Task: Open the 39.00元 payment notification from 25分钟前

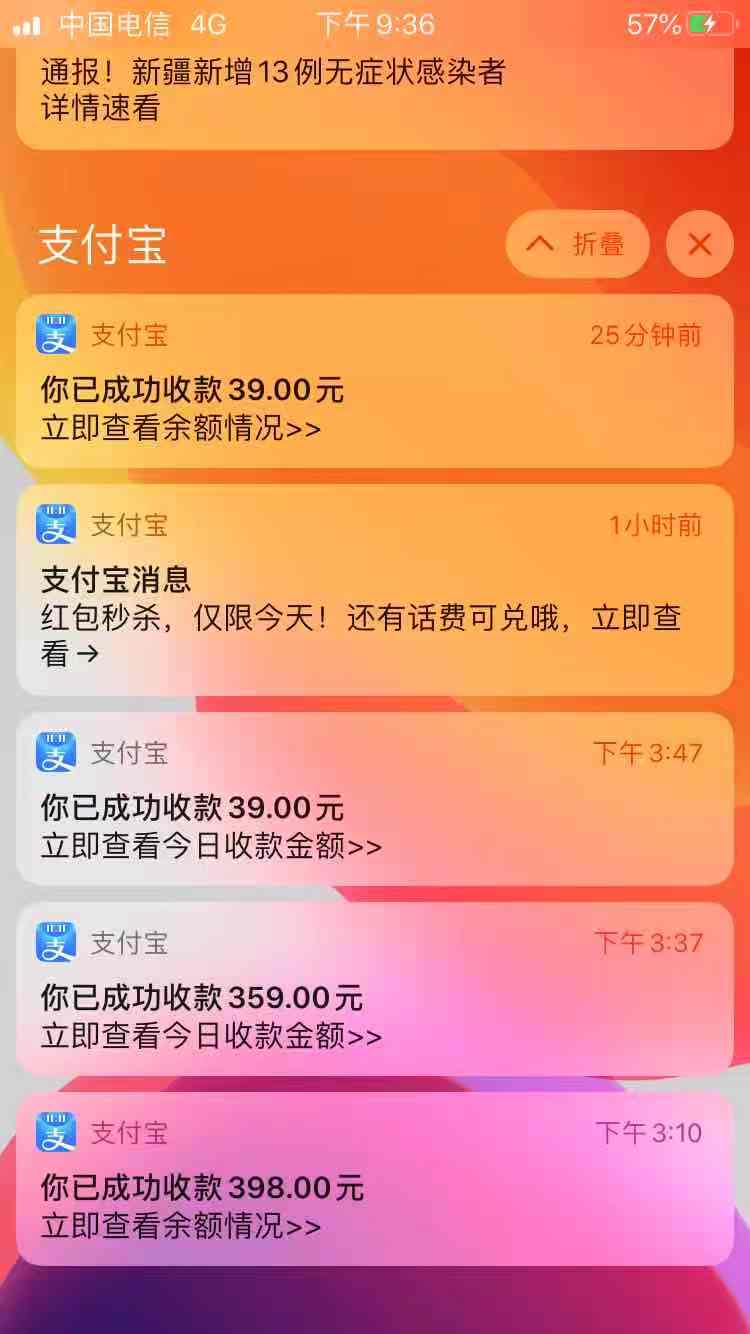Action: click(x=375, y=381)
